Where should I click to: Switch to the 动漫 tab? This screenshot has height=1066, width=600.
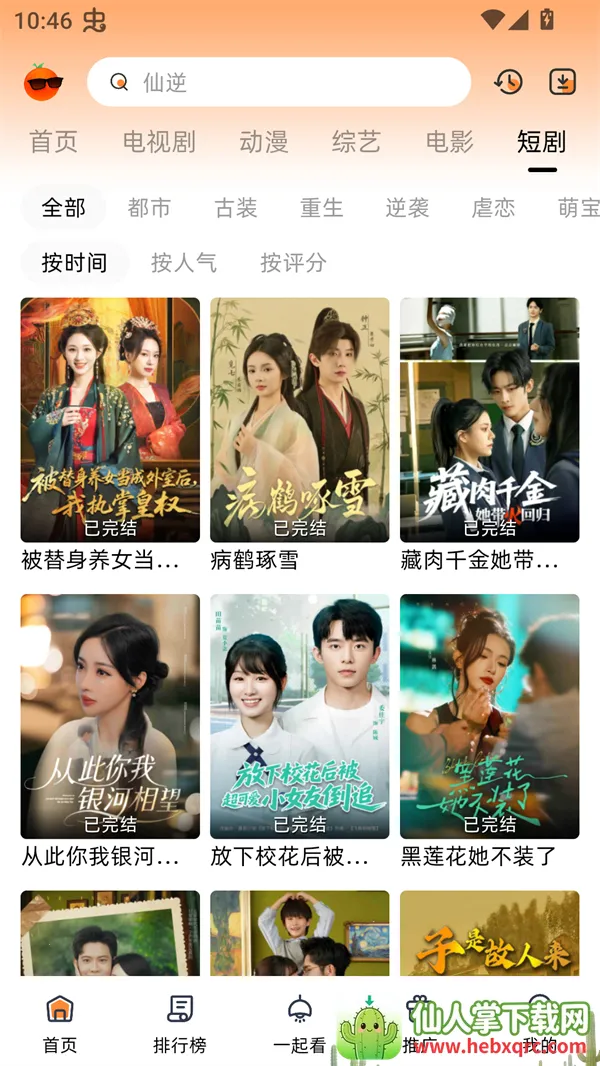(x=264, y=142)
